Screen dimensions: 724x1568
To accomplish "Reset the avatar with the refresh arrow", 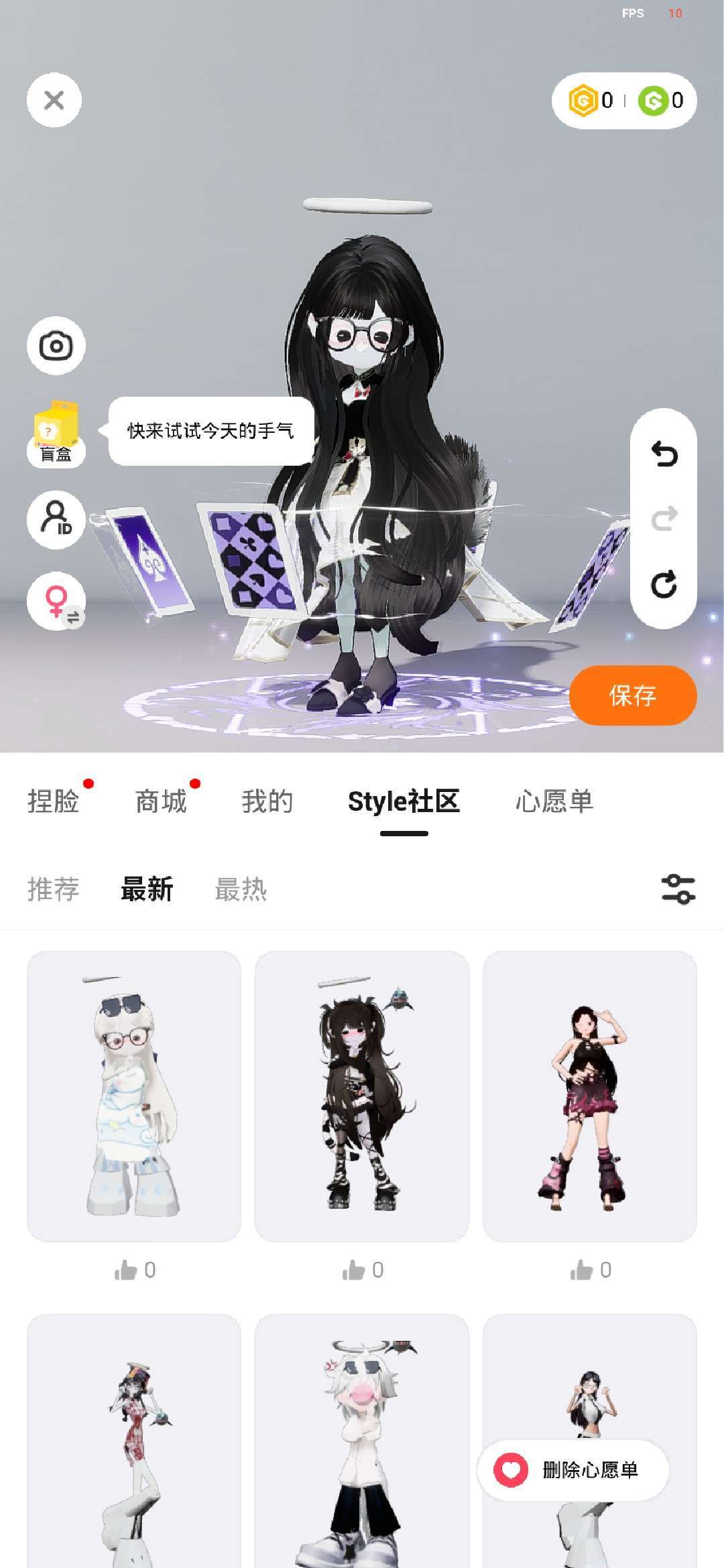I will click(x=664, y=584).
